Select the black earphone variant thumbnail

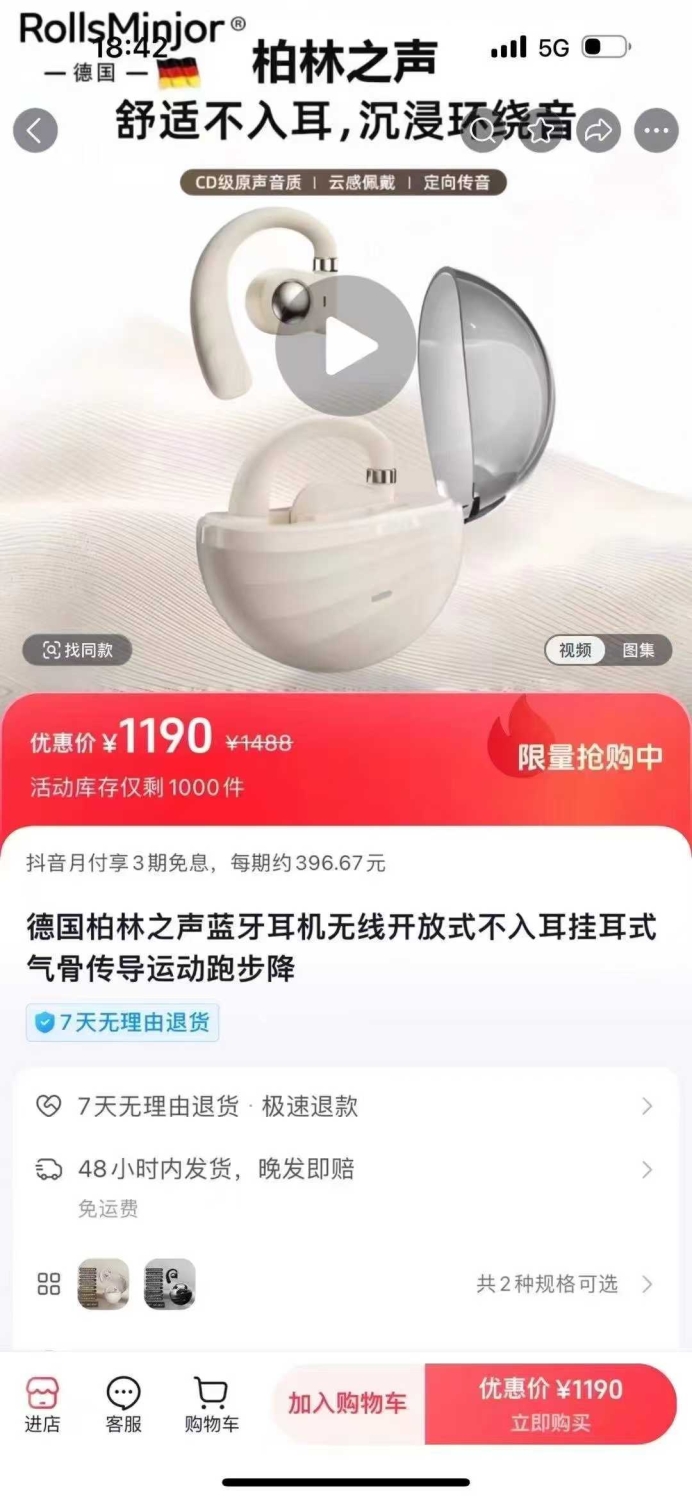[170, 1284]
